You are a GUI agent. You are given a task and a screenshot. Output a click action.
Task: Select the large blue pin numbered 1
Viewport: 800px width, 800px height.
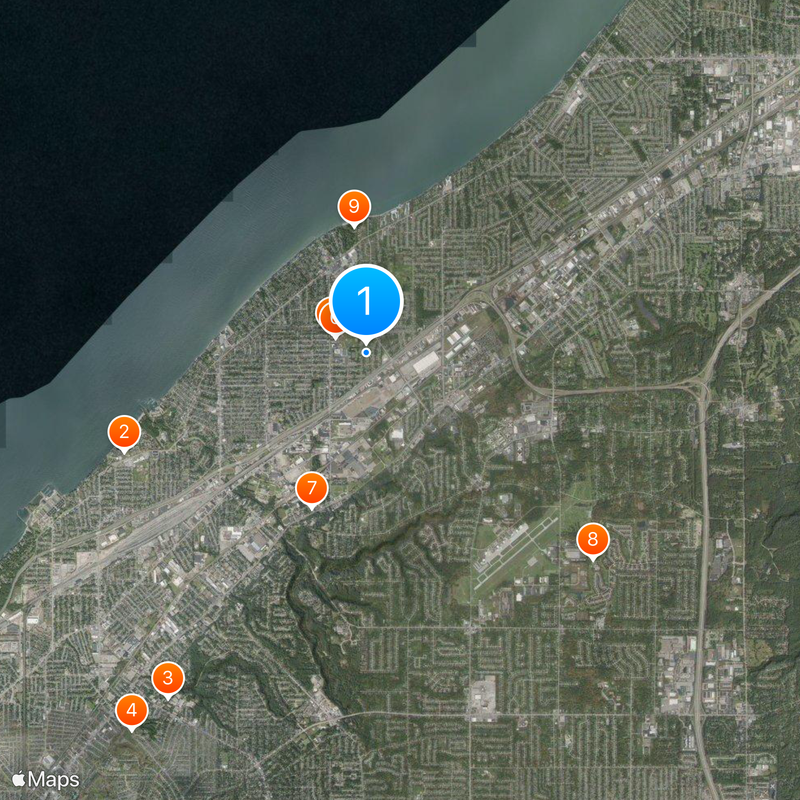click(x=366, y=300)
